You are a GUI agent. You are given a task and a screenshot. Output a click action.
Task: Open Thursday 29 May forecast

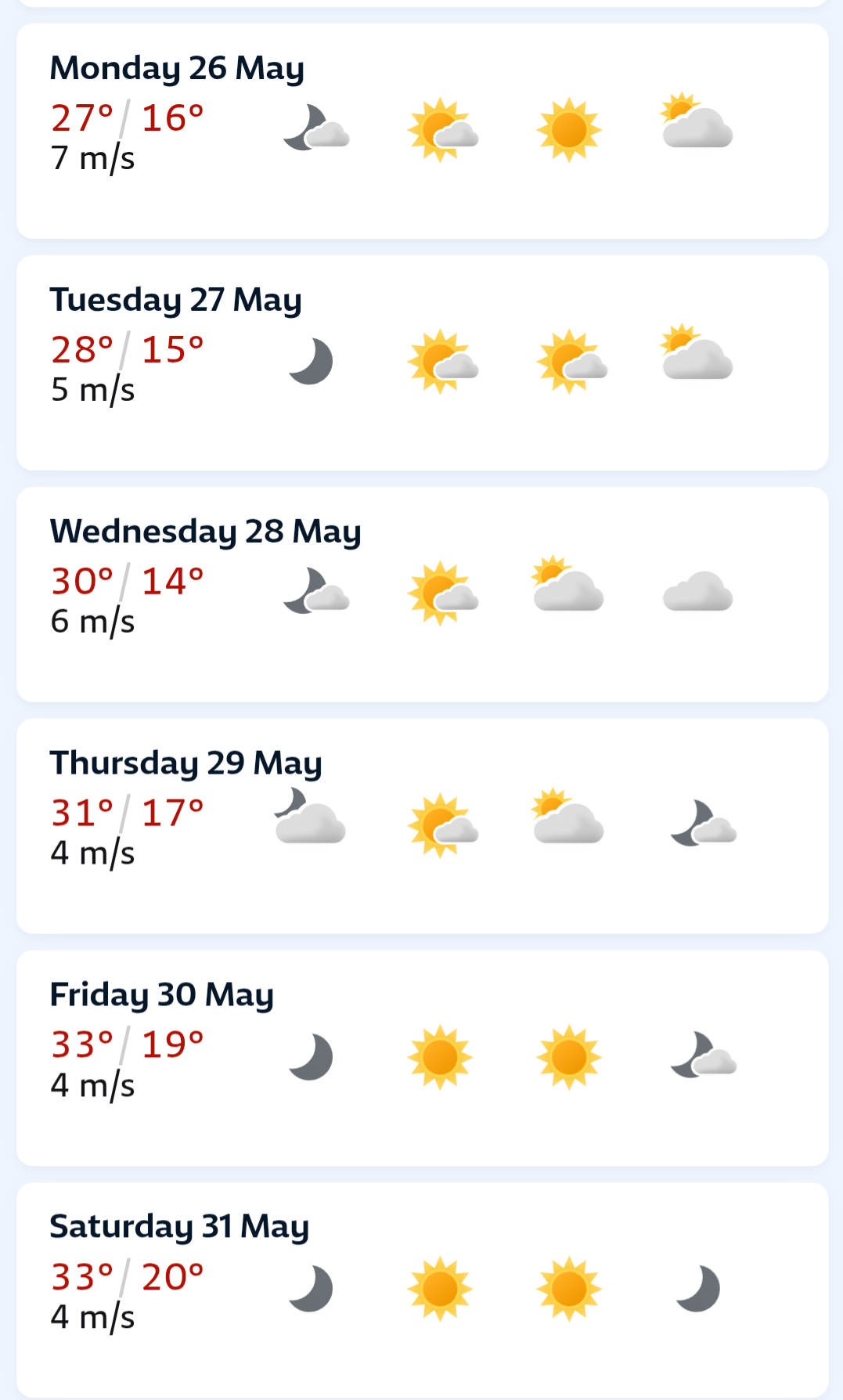point(422,826)
